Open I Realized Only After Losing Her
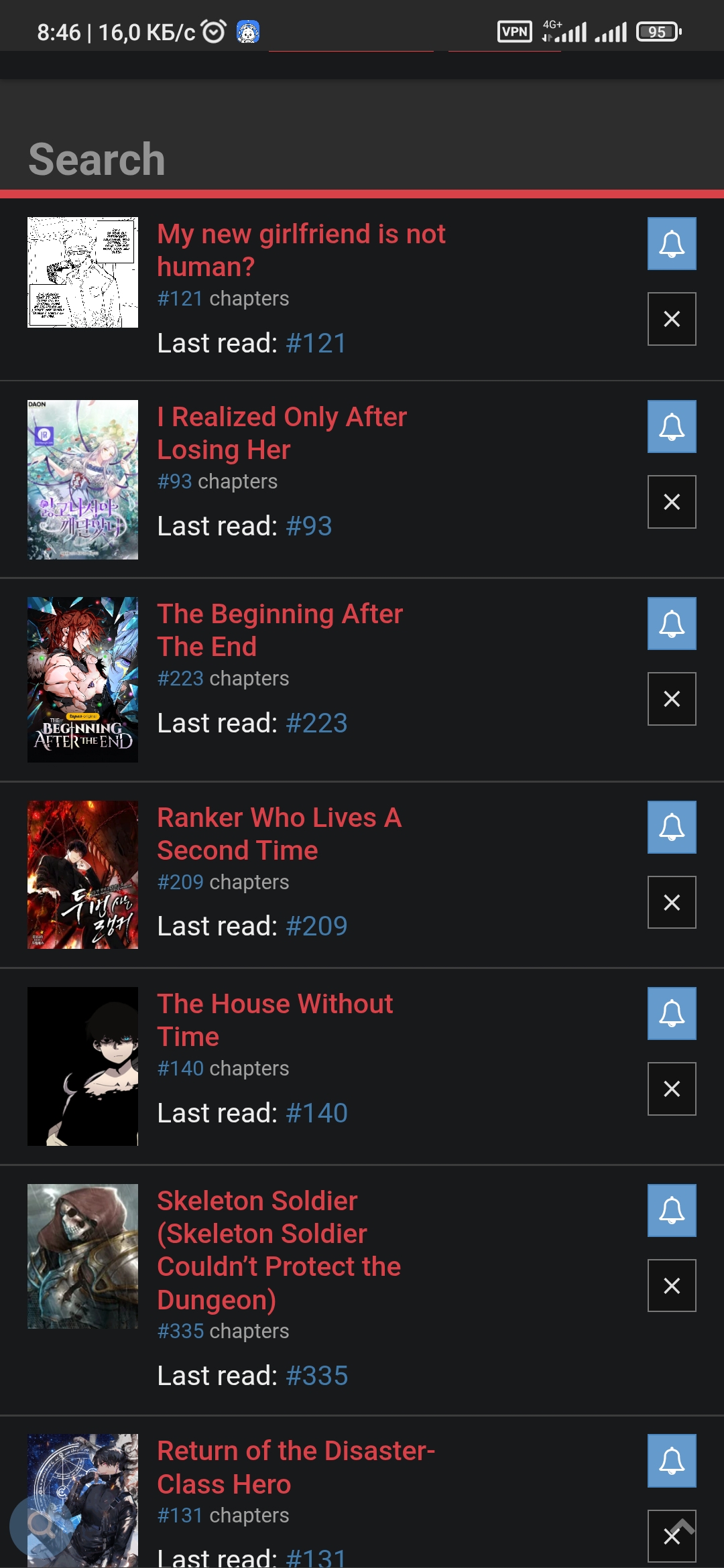Image resolution: width=724 pixels, height=1568 pixels. [282, 433]
